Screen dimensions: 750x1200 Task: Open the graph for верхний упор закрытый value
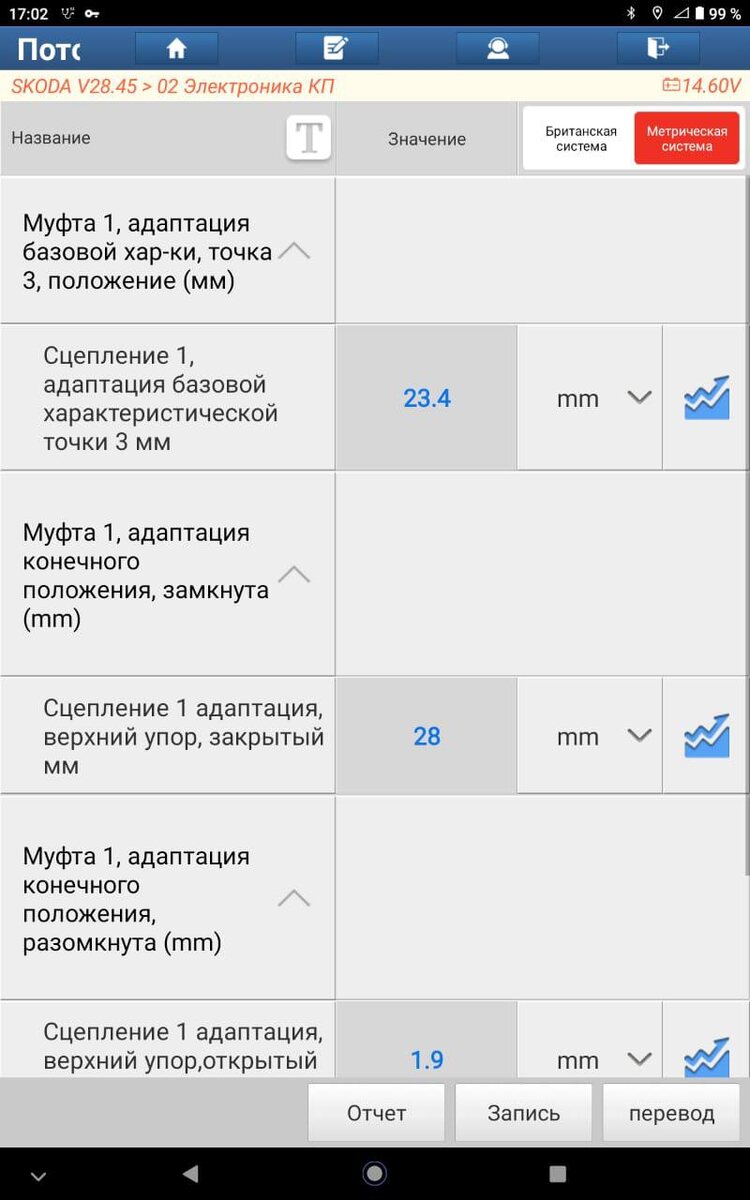pyautogui.click(x=705, y=736)
